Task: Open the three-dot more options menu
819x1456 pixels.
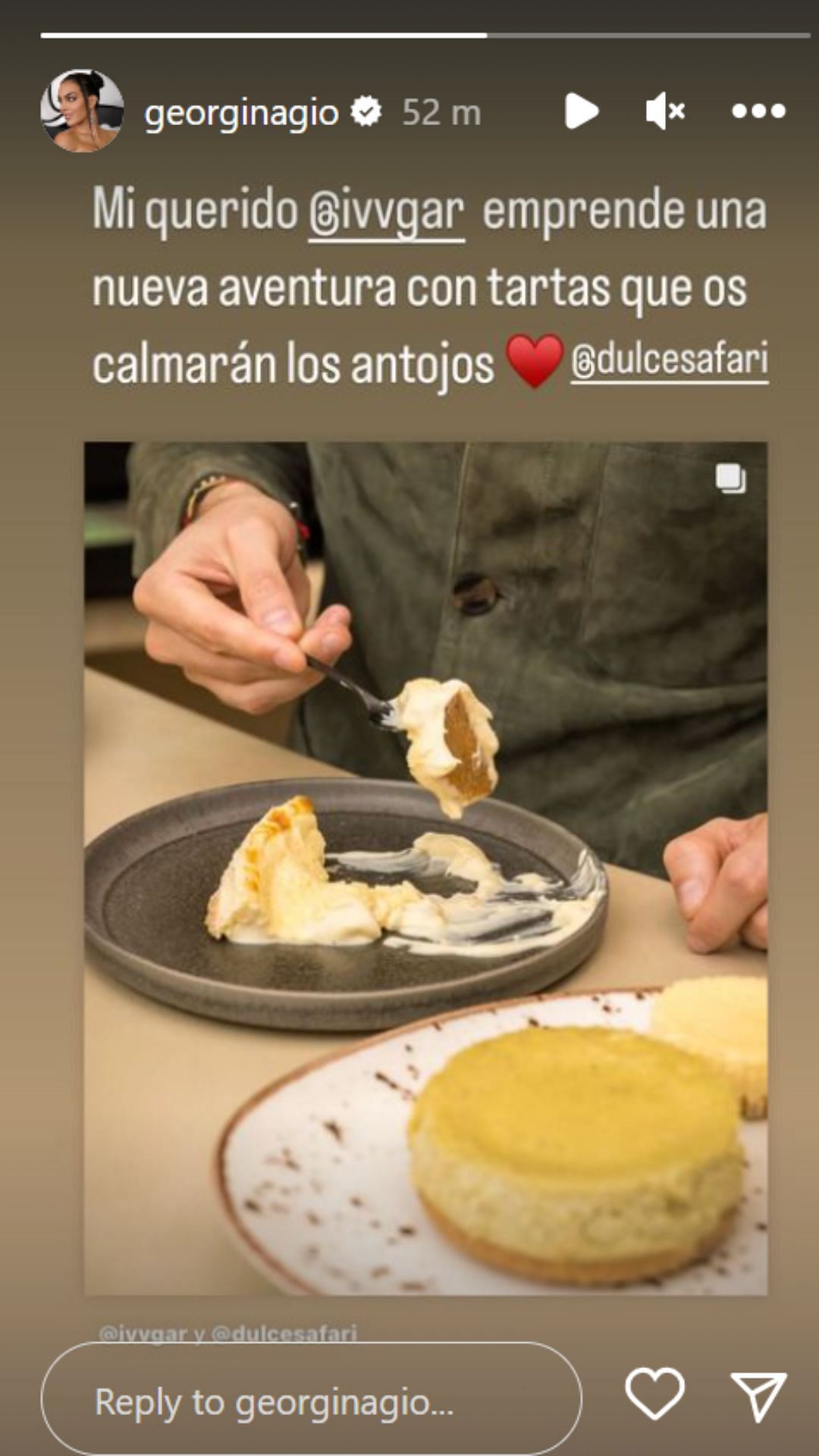Action: (x=758, y=111)
